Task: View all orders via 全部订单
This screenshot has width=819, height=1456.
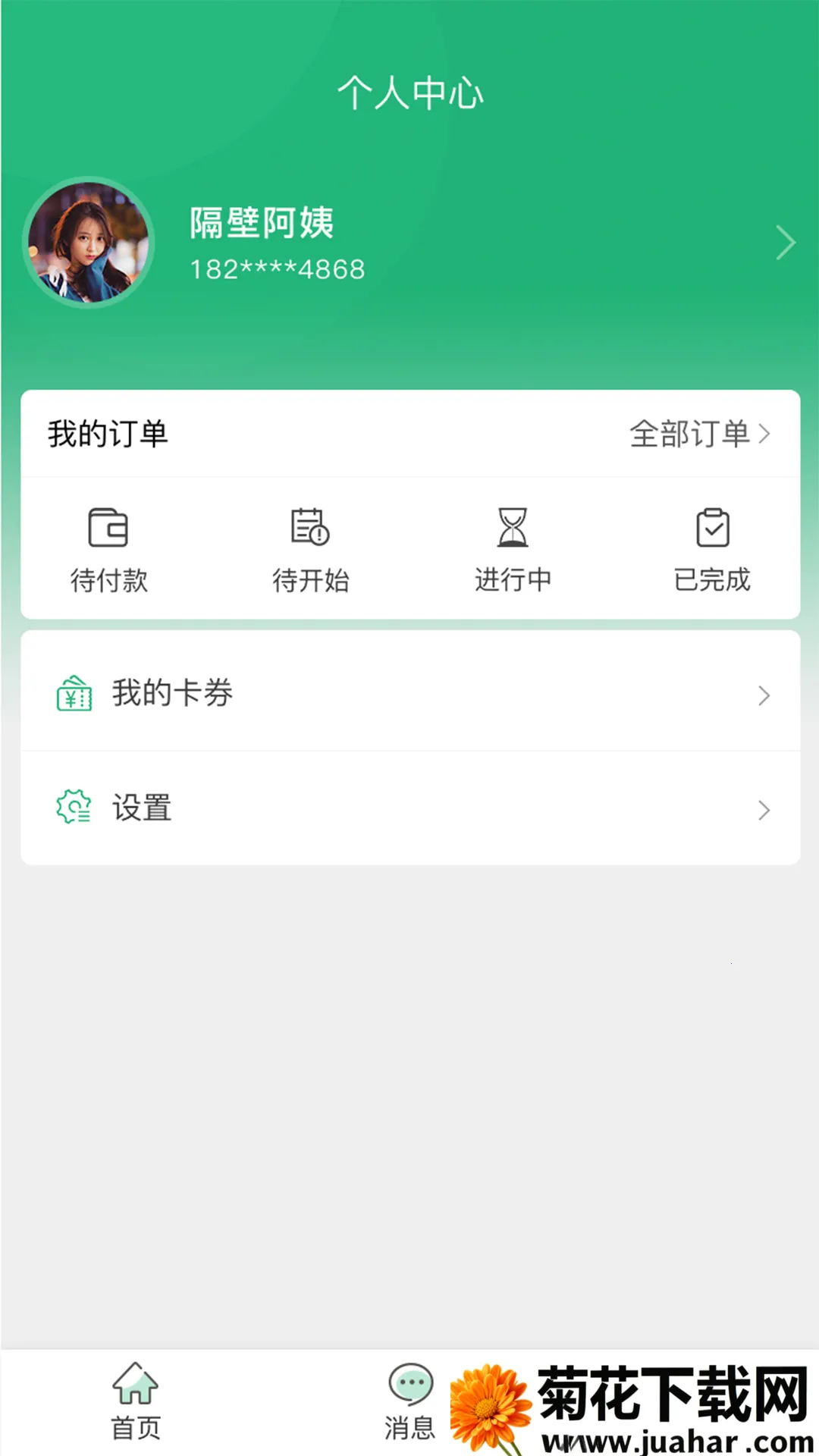Action: pos(699,435)
